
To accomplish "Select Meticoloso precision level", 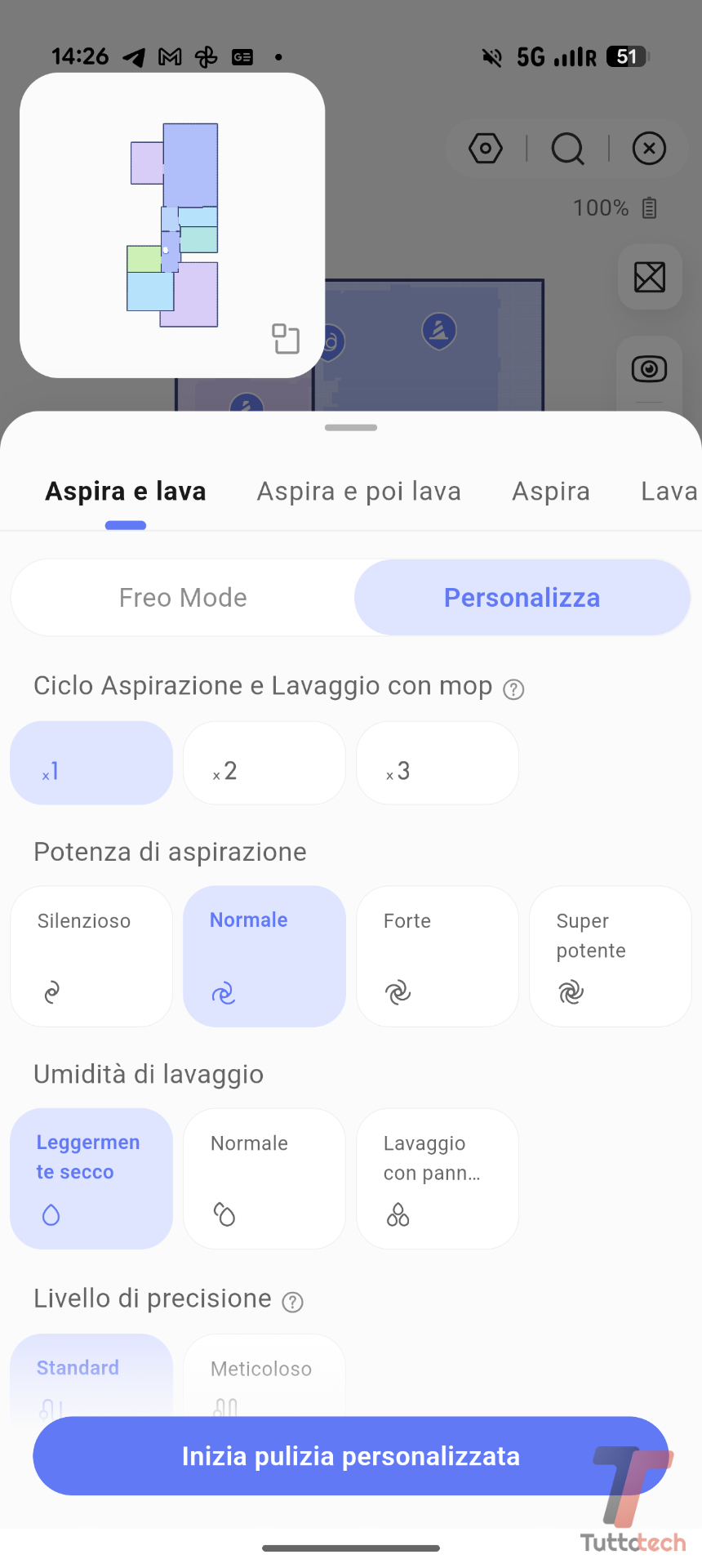I will [264, 1376].
